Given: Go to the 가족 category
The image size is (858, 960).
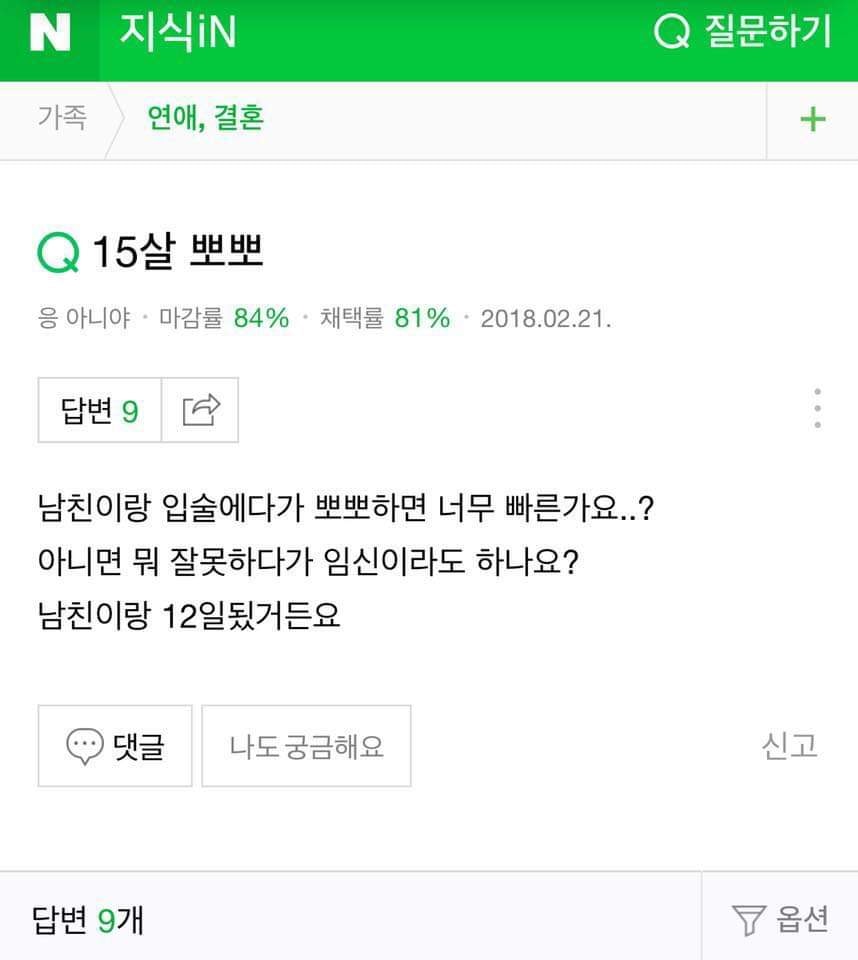Looking at the screenshot, I should pyautogui.click(x=62, y=119).
